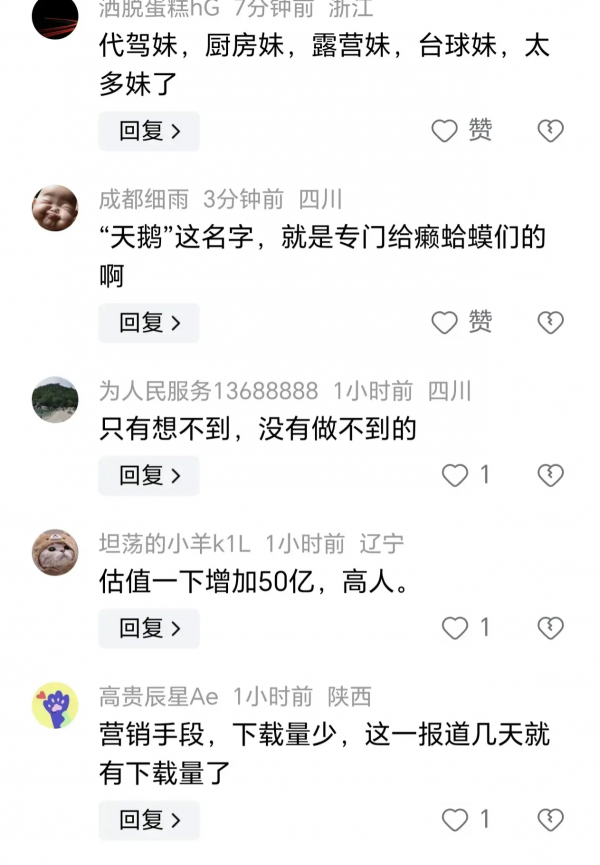Like the comment from 为人民服务13688888
The height and width of the screenshot is (865, 600).
(456, 476)
